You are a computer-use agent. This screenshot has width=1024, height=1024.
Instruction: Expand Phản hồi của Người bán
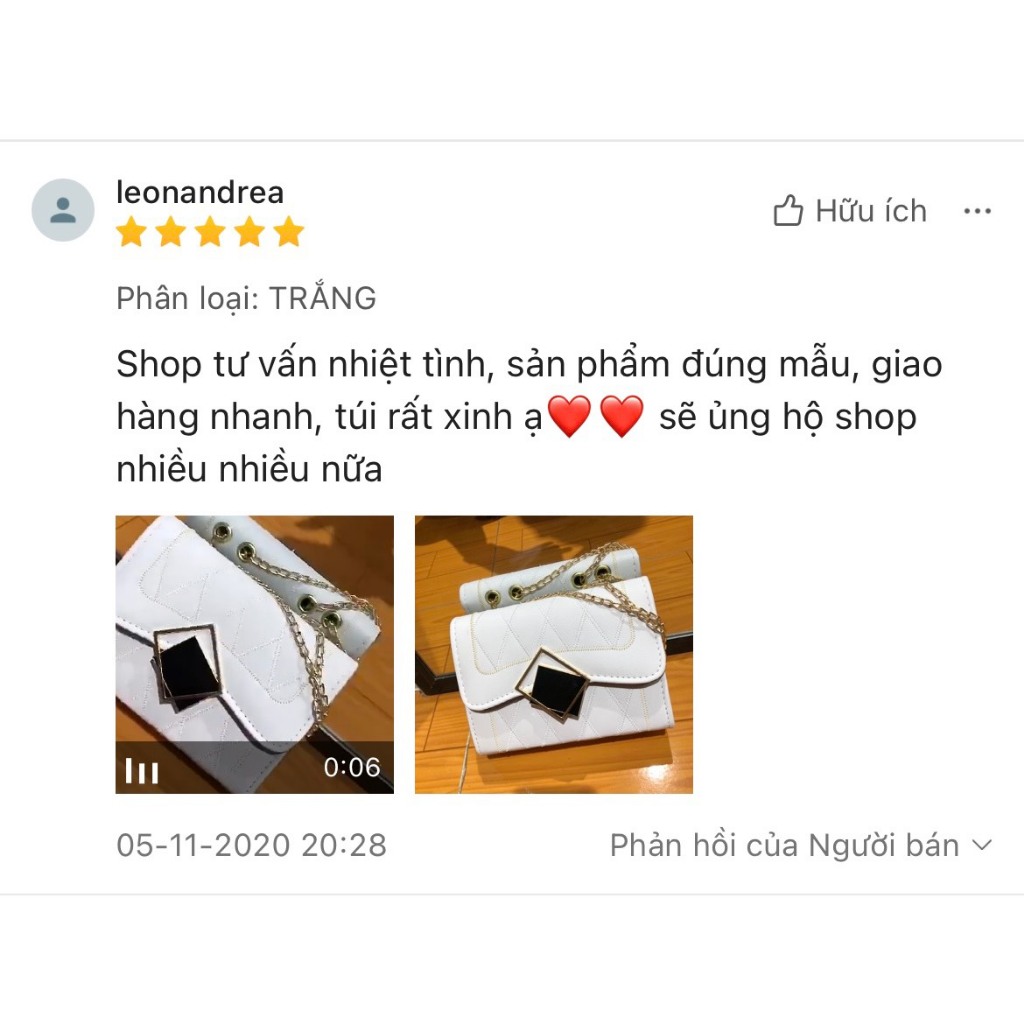pos(800,845)
